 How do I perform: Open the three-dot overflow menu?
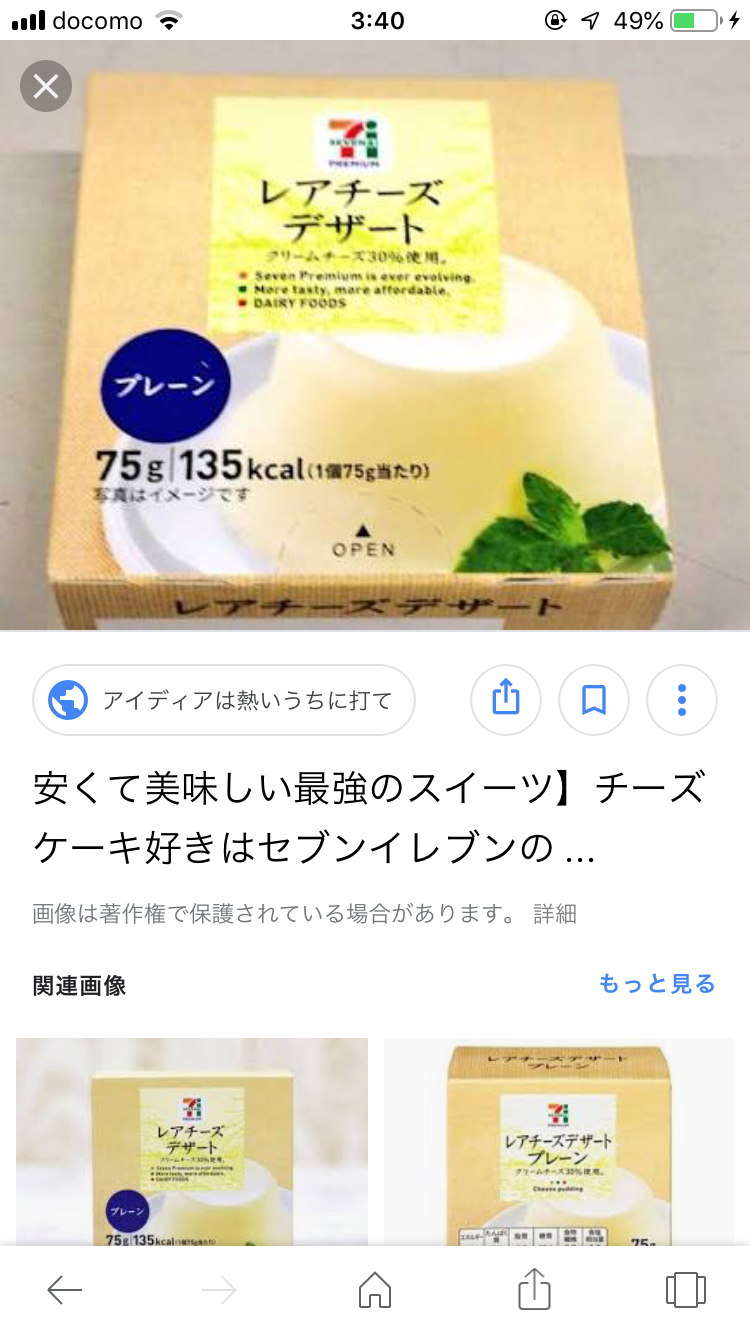[682, 700]
